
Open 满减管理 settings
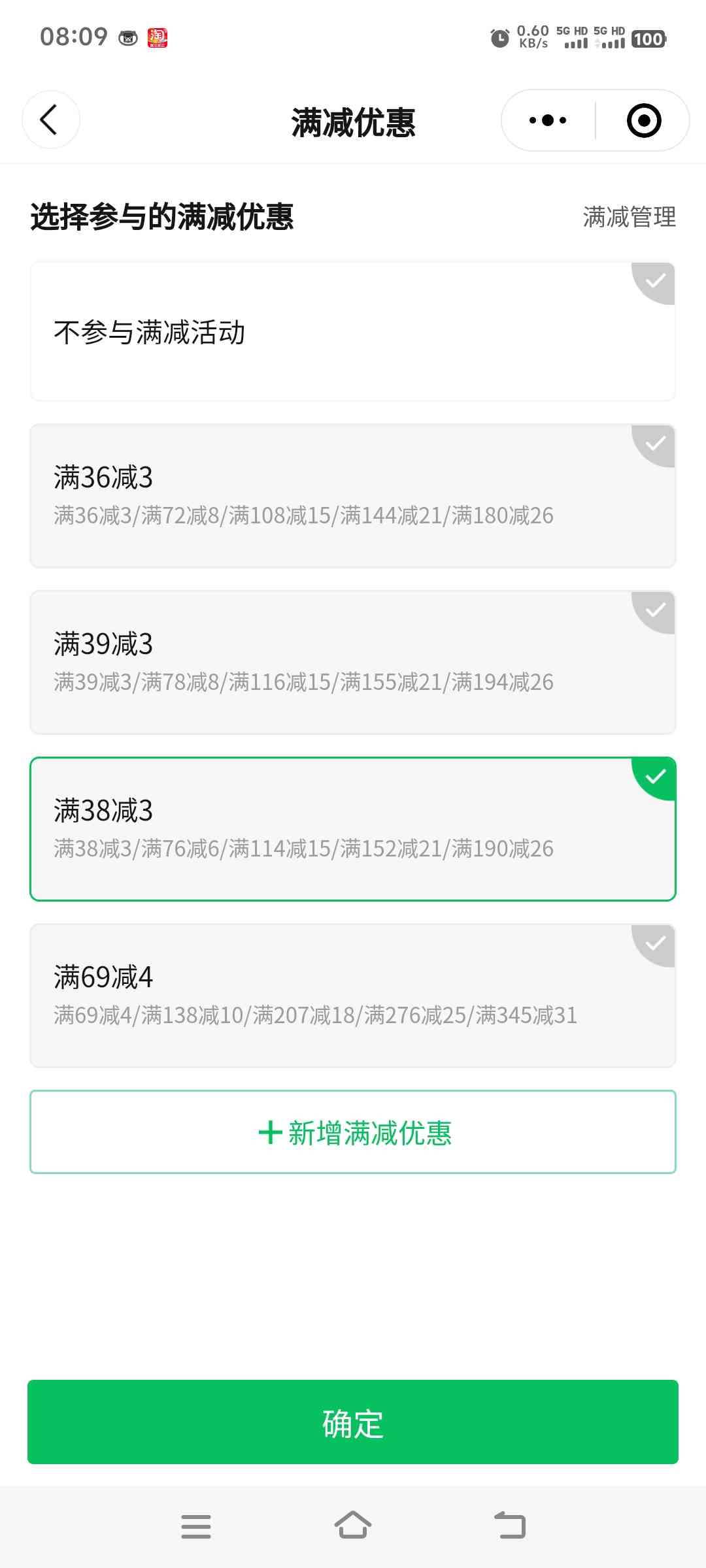point(629,217)
